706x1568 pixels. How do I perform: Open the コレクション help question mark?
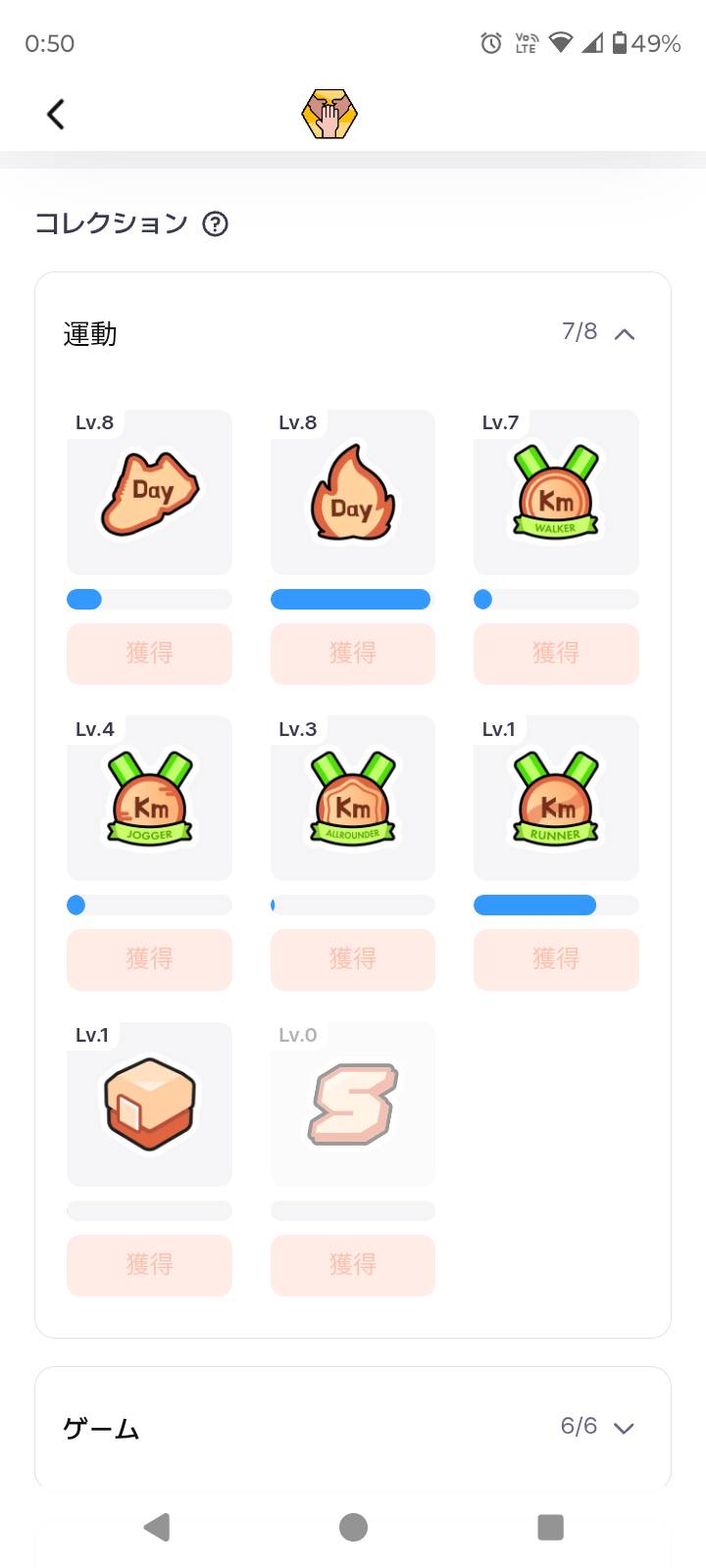pos(215,224)
